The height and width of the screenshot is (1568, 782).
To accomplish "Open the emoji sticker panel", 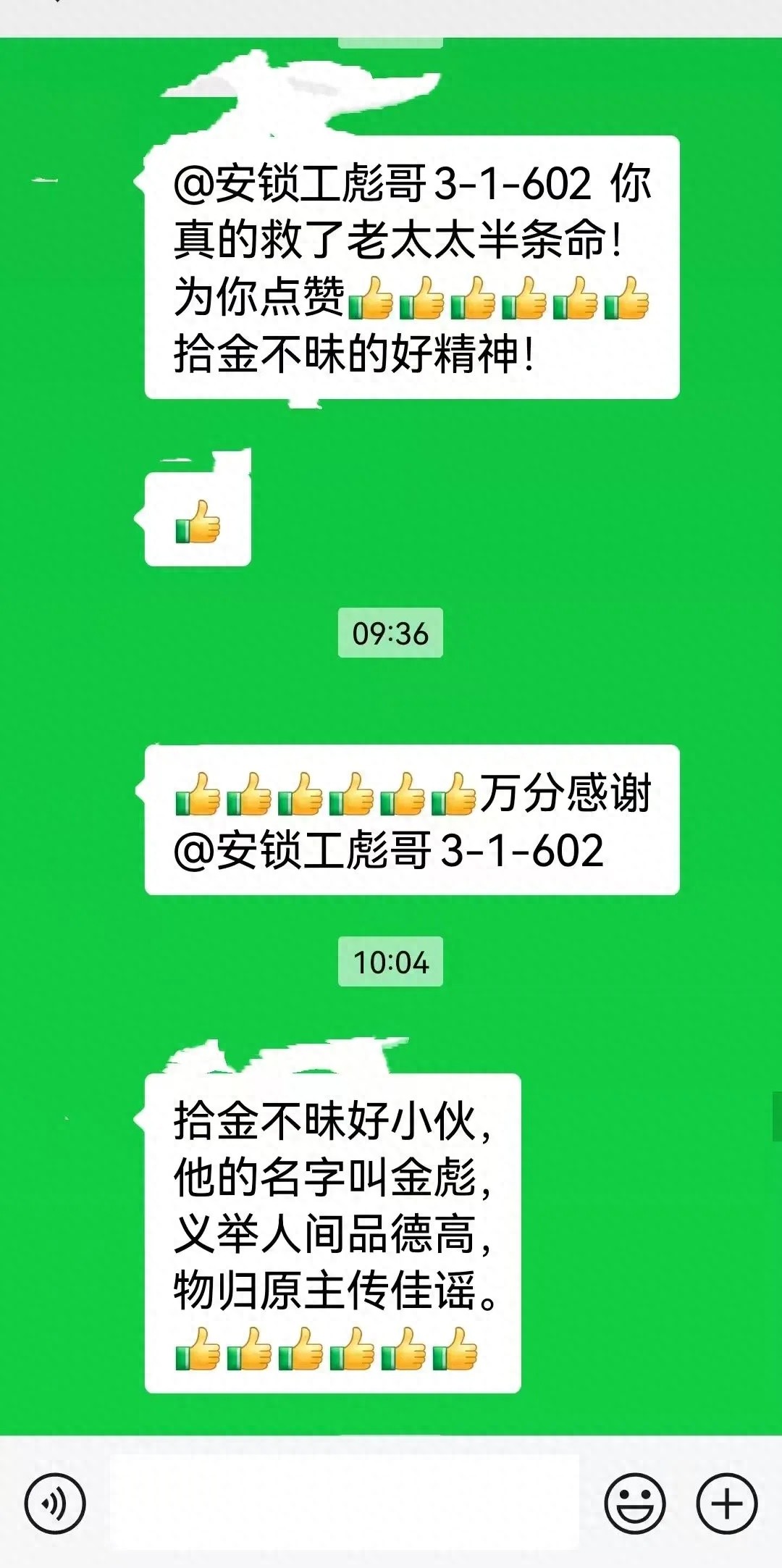I will pyautogui.click(x=634, y=1504).
